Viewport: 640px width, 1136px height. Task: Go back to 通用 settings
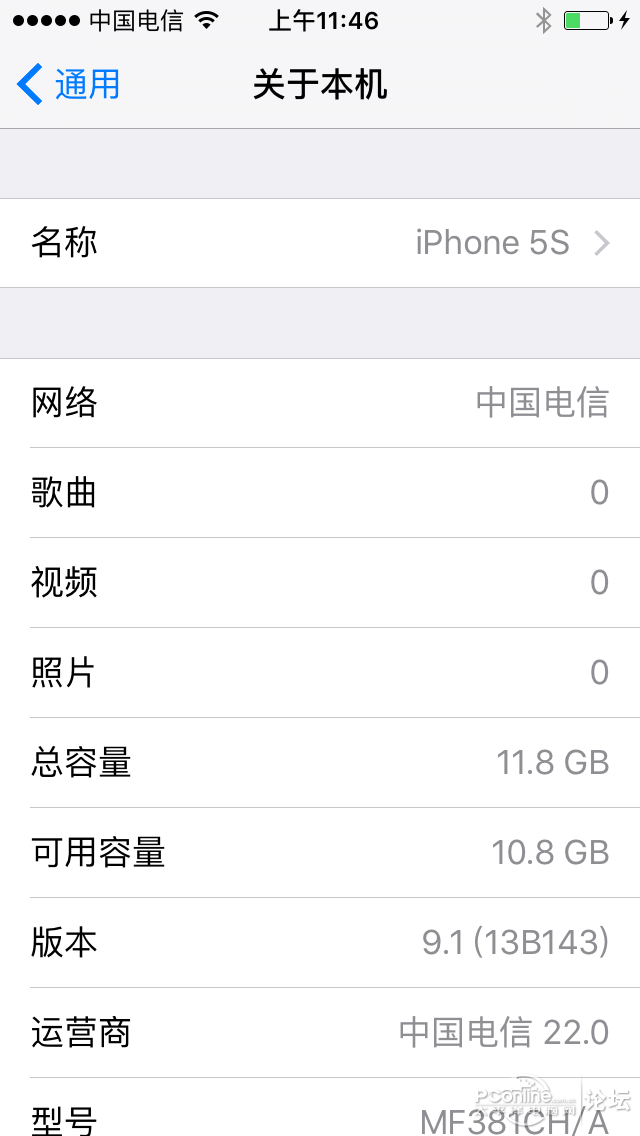[x=68, y=85]
